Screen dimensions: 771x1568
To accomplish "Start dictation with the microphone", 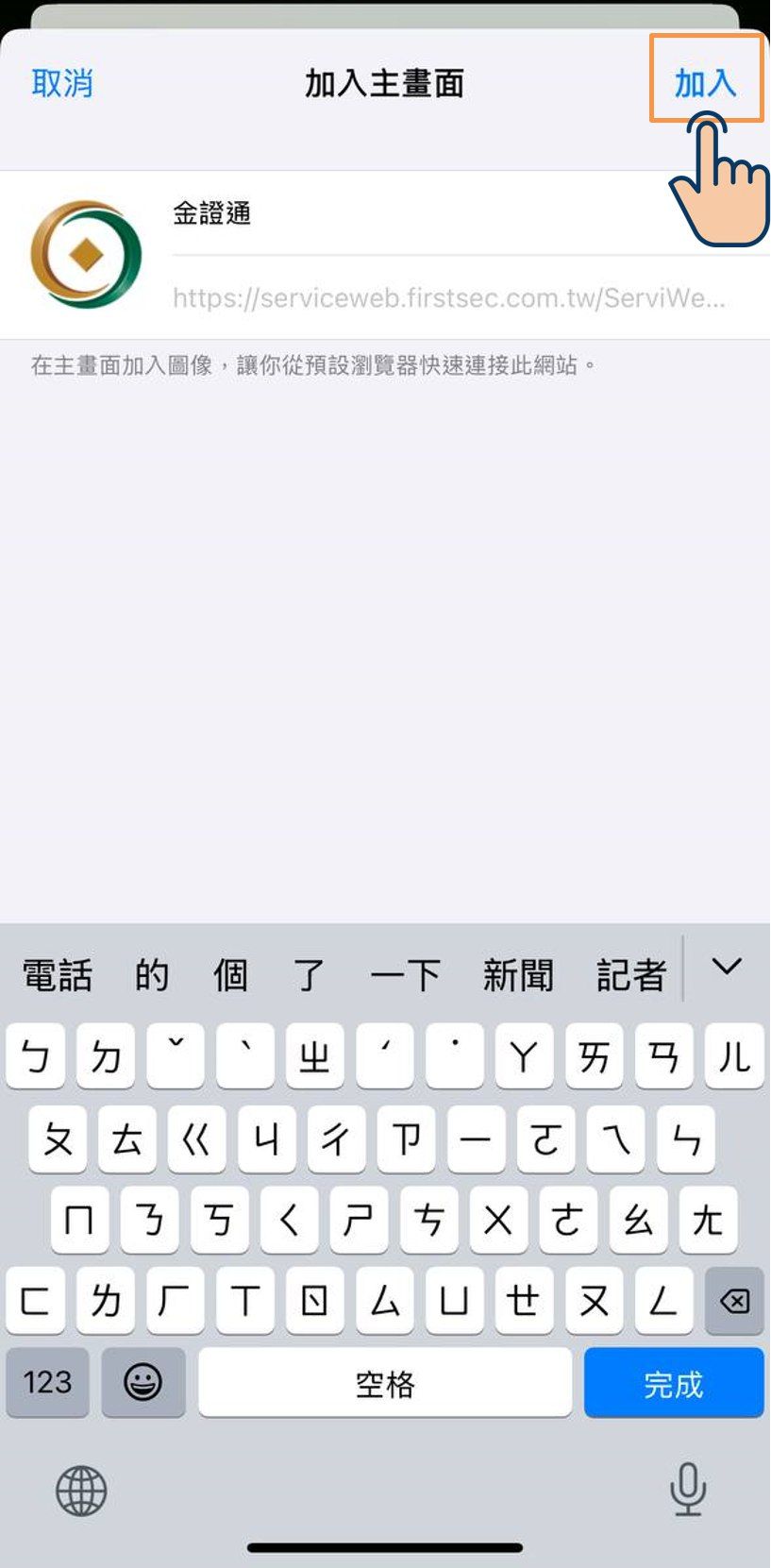I will coord(687,1489).
